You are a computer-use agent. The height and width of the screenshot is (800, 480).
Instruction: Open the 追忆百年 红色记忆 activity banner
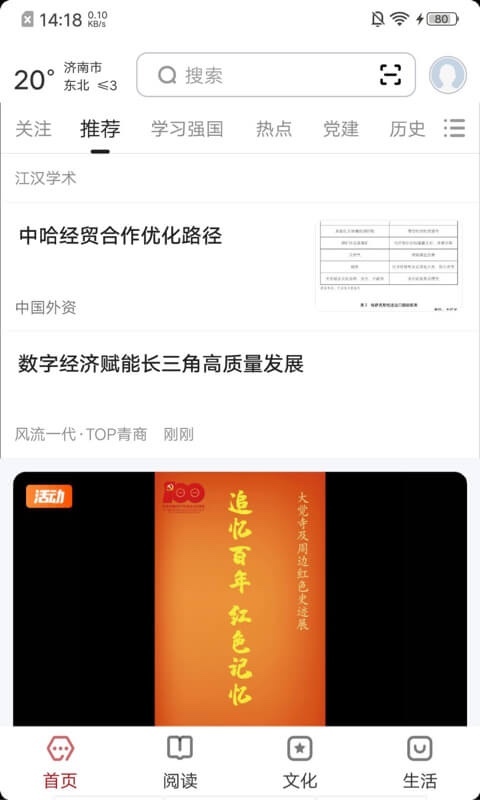pos(240,598)
